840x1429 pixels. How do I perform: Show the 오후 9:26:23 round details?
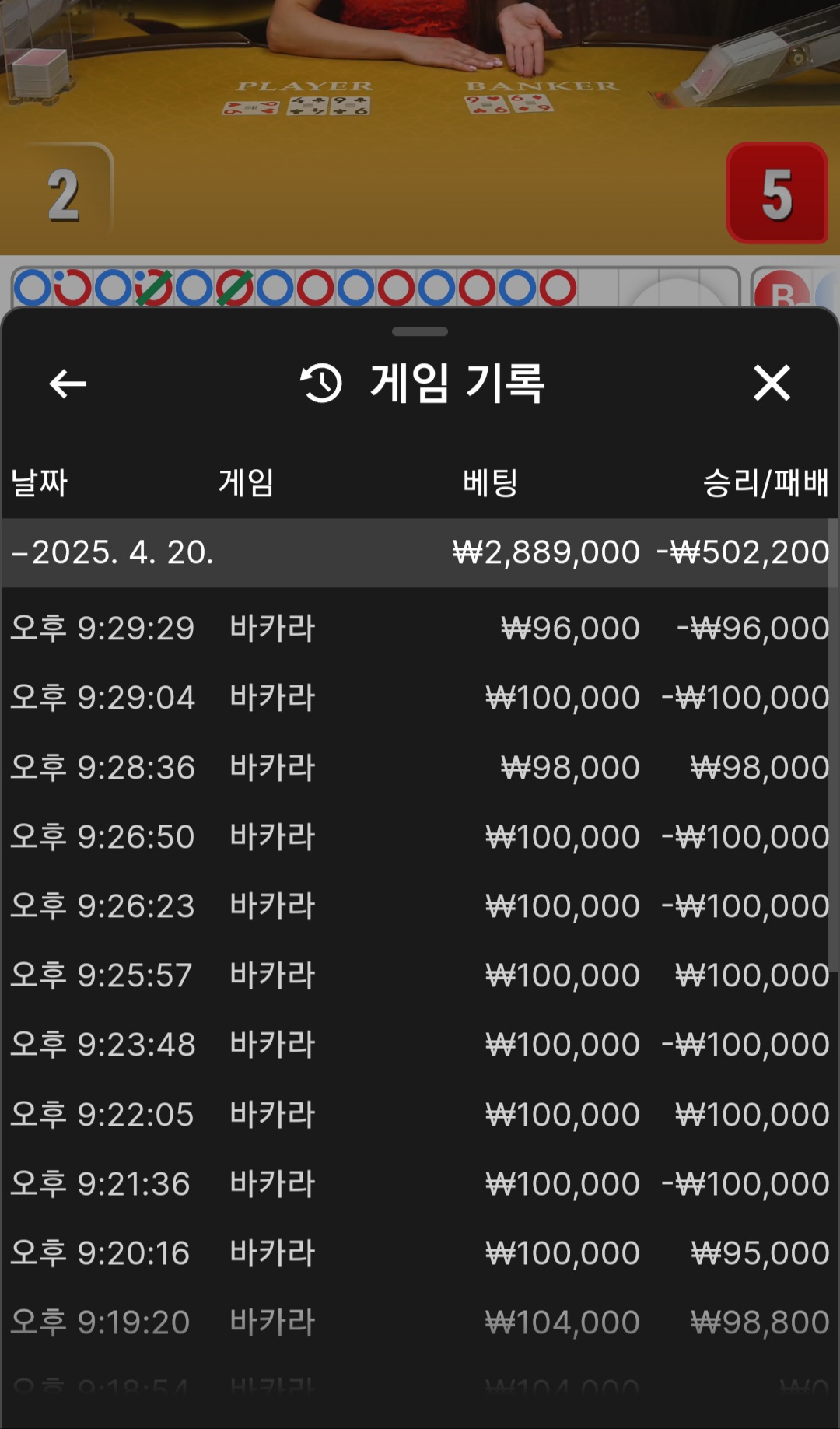coord(418,905)
